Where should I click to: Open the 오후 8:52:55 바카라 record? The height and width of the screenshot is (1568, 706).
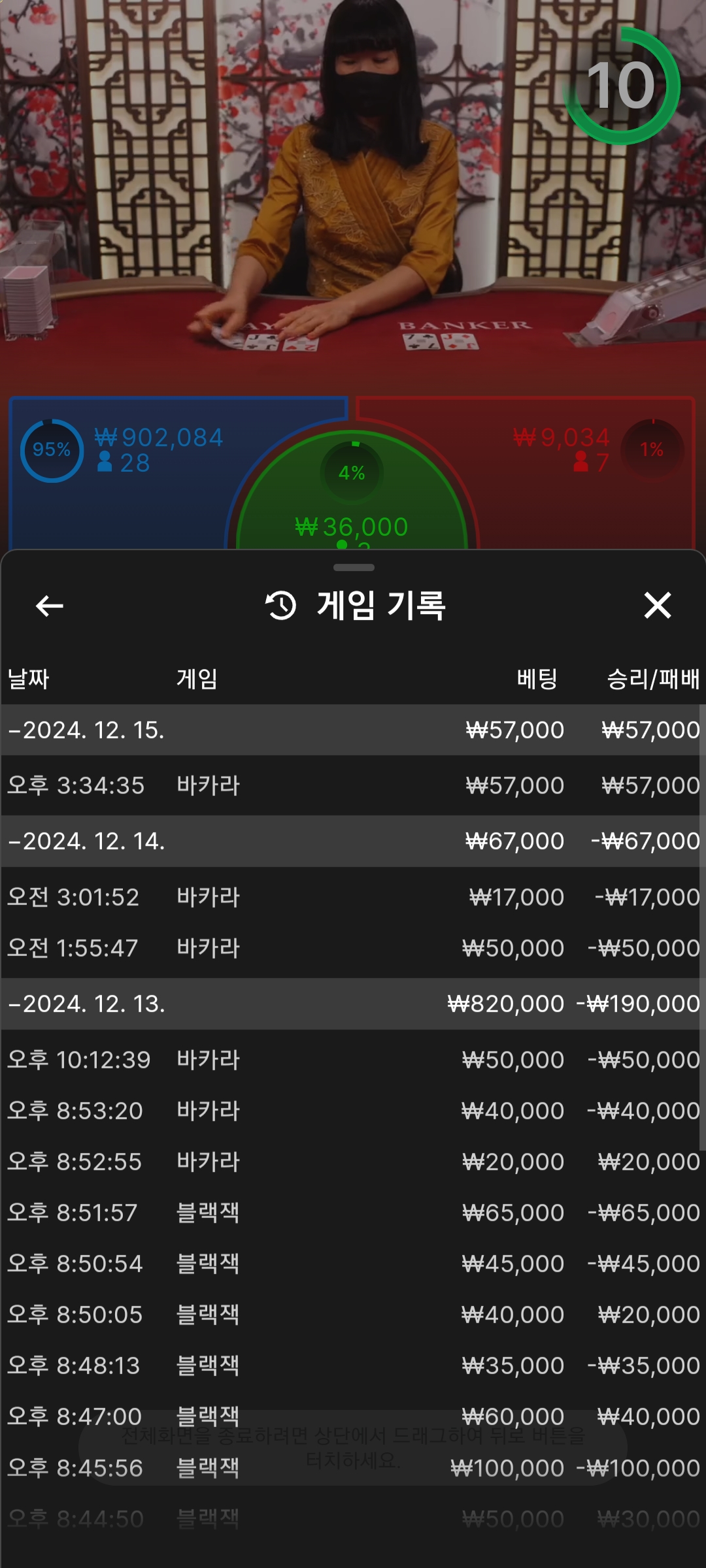click(x=353, y=1162)
